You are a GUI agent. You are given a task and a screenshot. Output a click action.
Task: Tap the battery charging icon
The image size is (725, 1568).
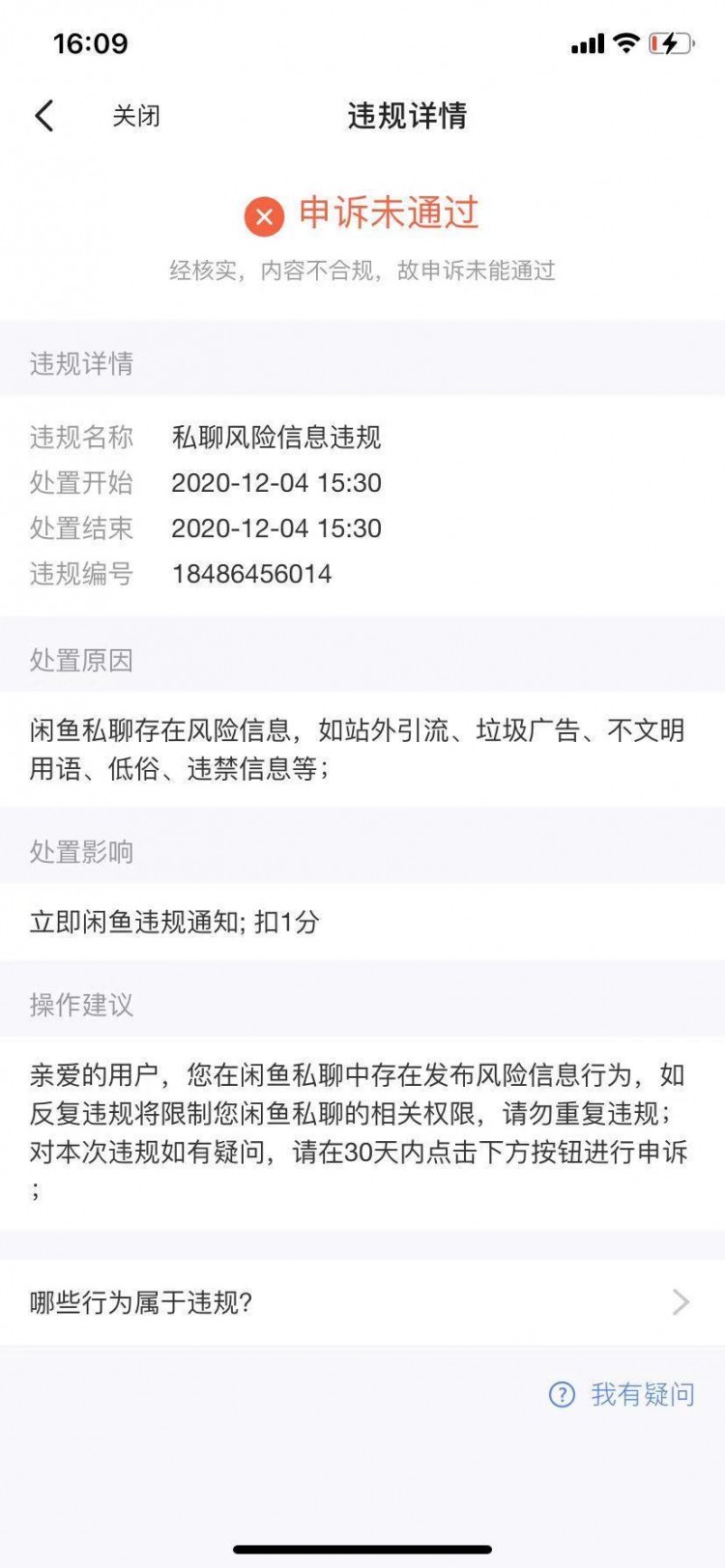(669, 43)
